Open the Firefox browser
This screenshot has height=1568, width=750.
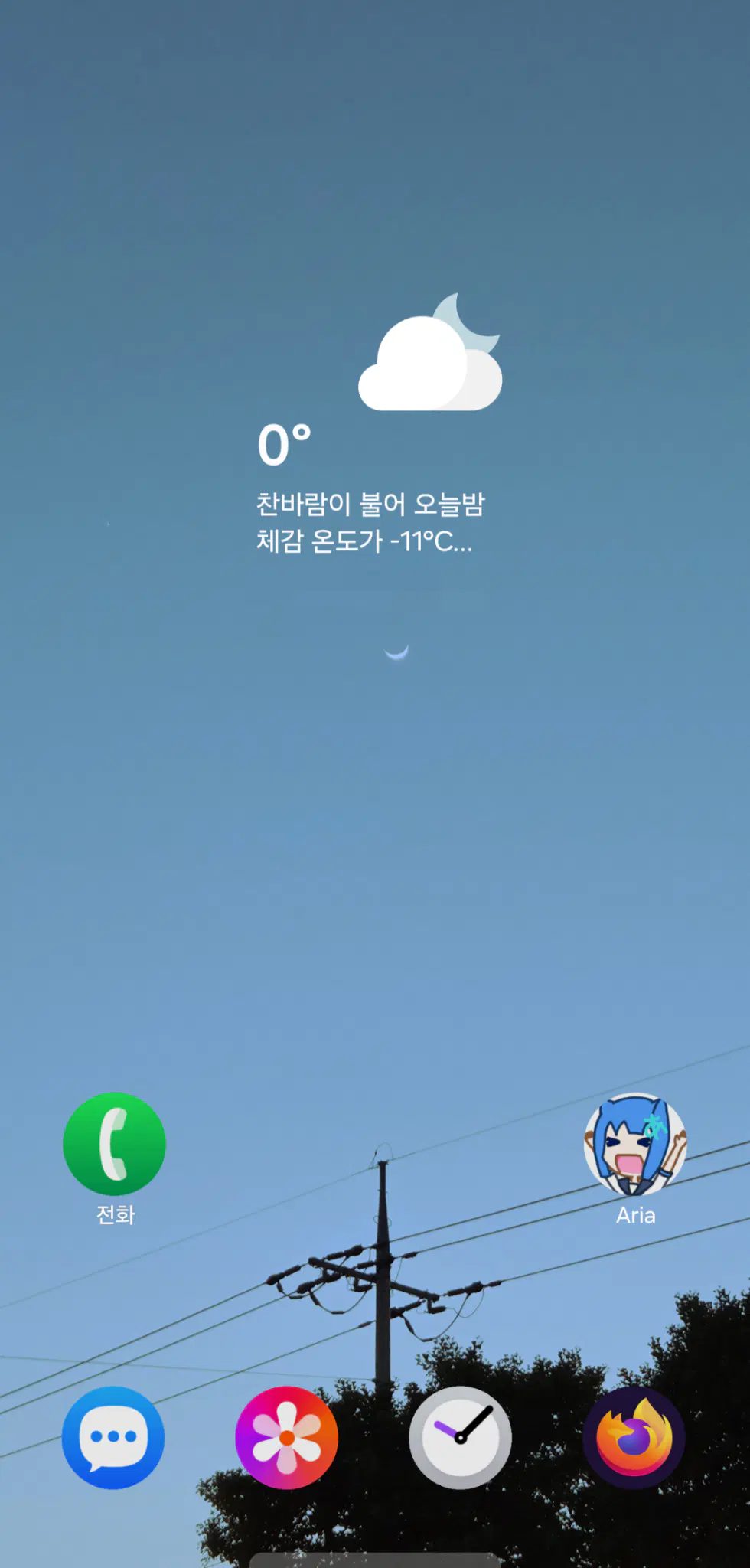click(634, 1437)
